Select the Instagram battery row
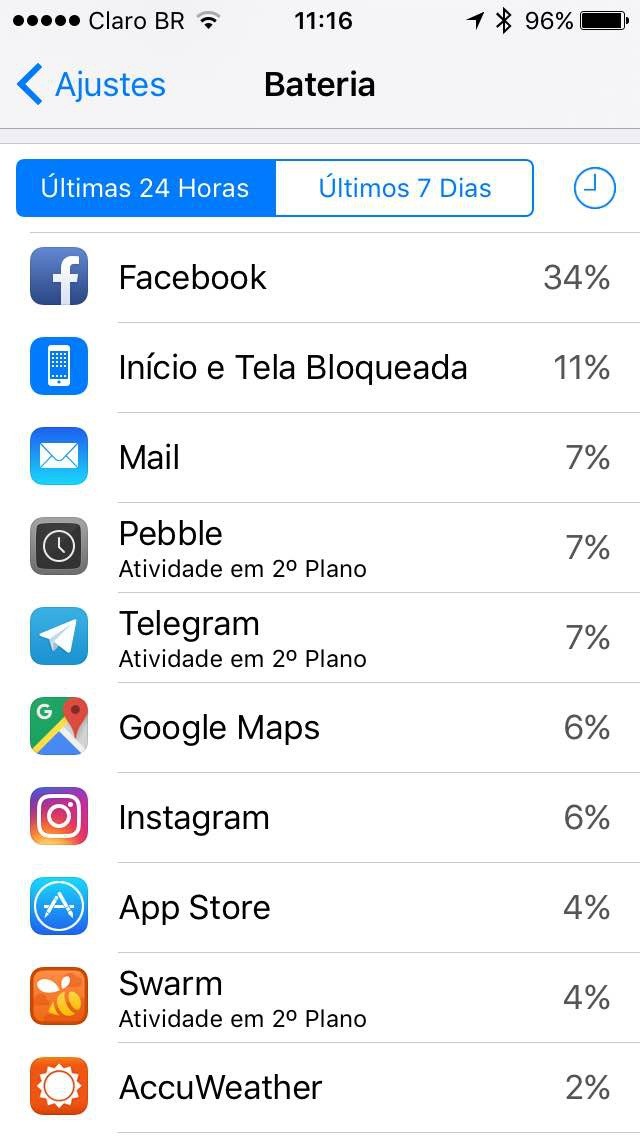 pyautogui.click(x=320, y=817)
